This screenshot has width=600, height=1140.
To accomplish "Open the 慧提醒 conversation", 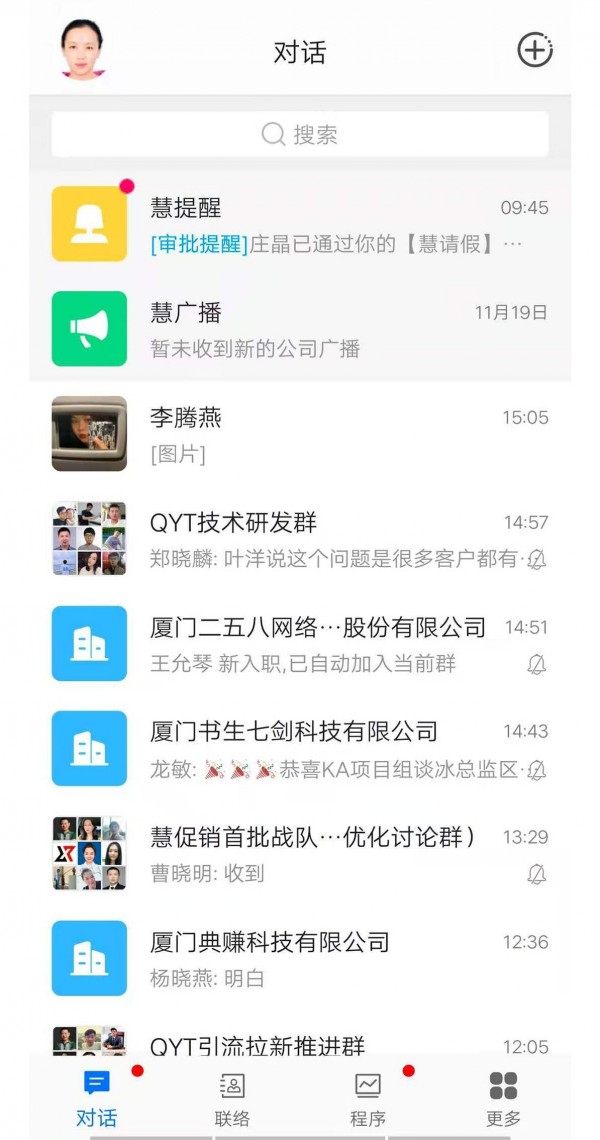I will (300, 224).
